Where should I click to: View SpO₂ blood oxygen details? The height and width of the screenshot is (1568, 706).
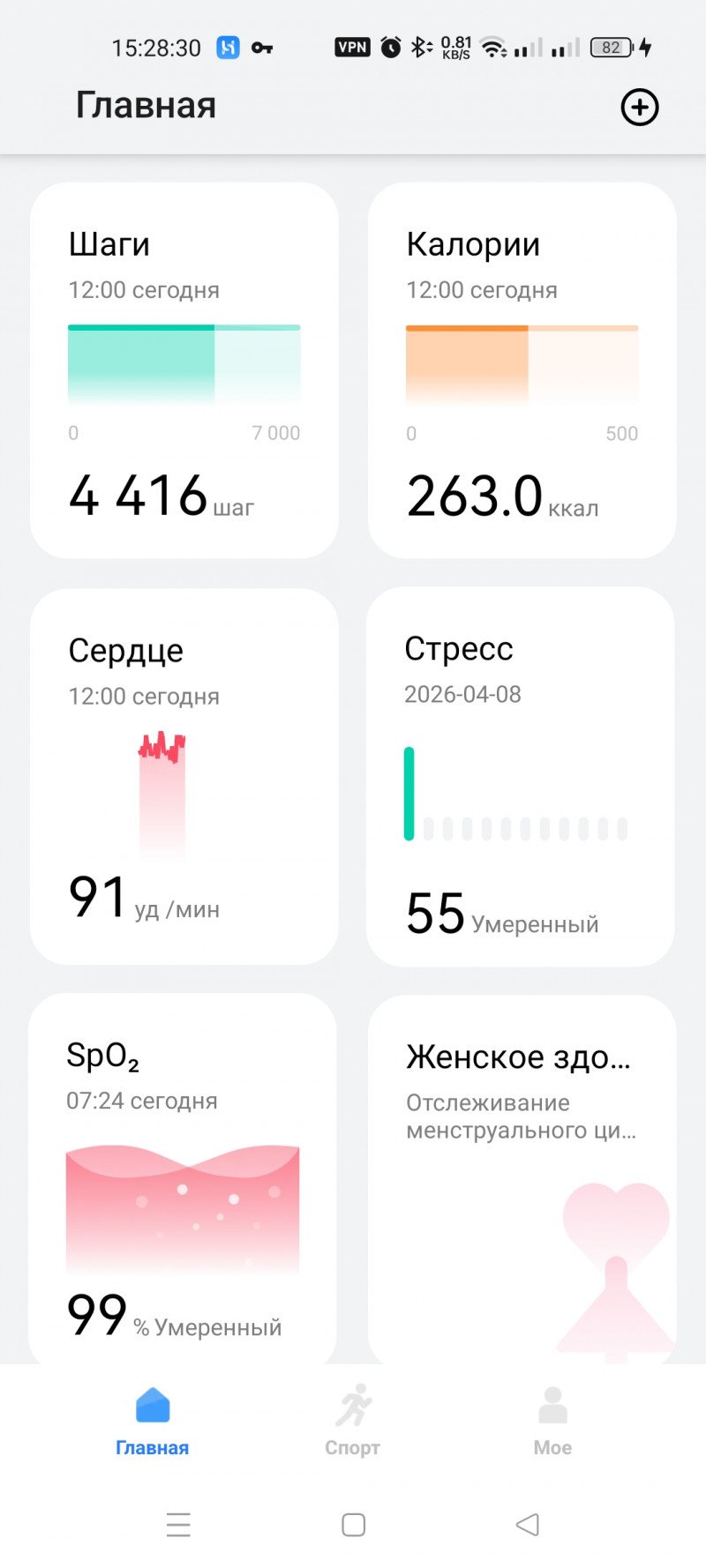pyautogui.click(x=183, y=1182)
